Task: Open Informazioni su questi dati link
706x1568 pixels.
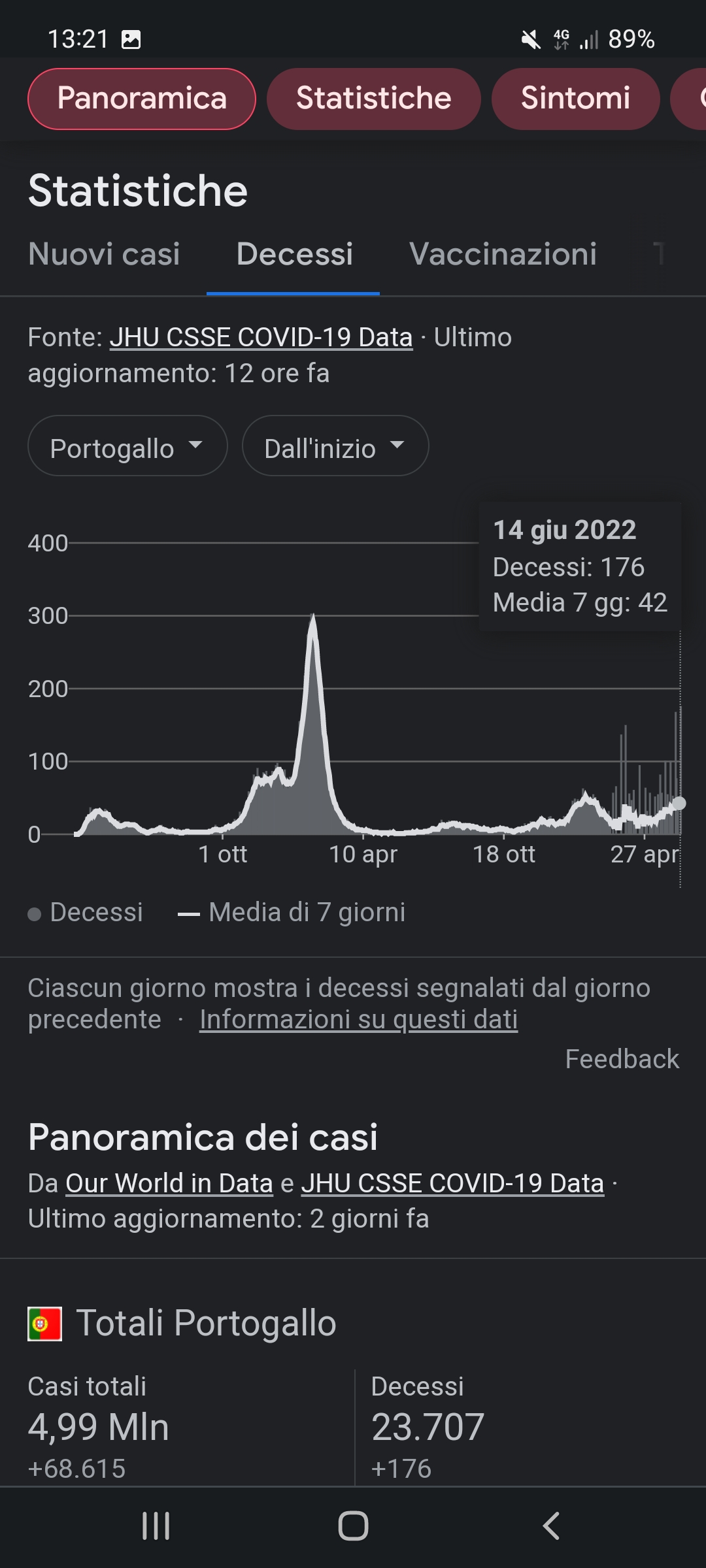Action: (x=358, y=1019)
